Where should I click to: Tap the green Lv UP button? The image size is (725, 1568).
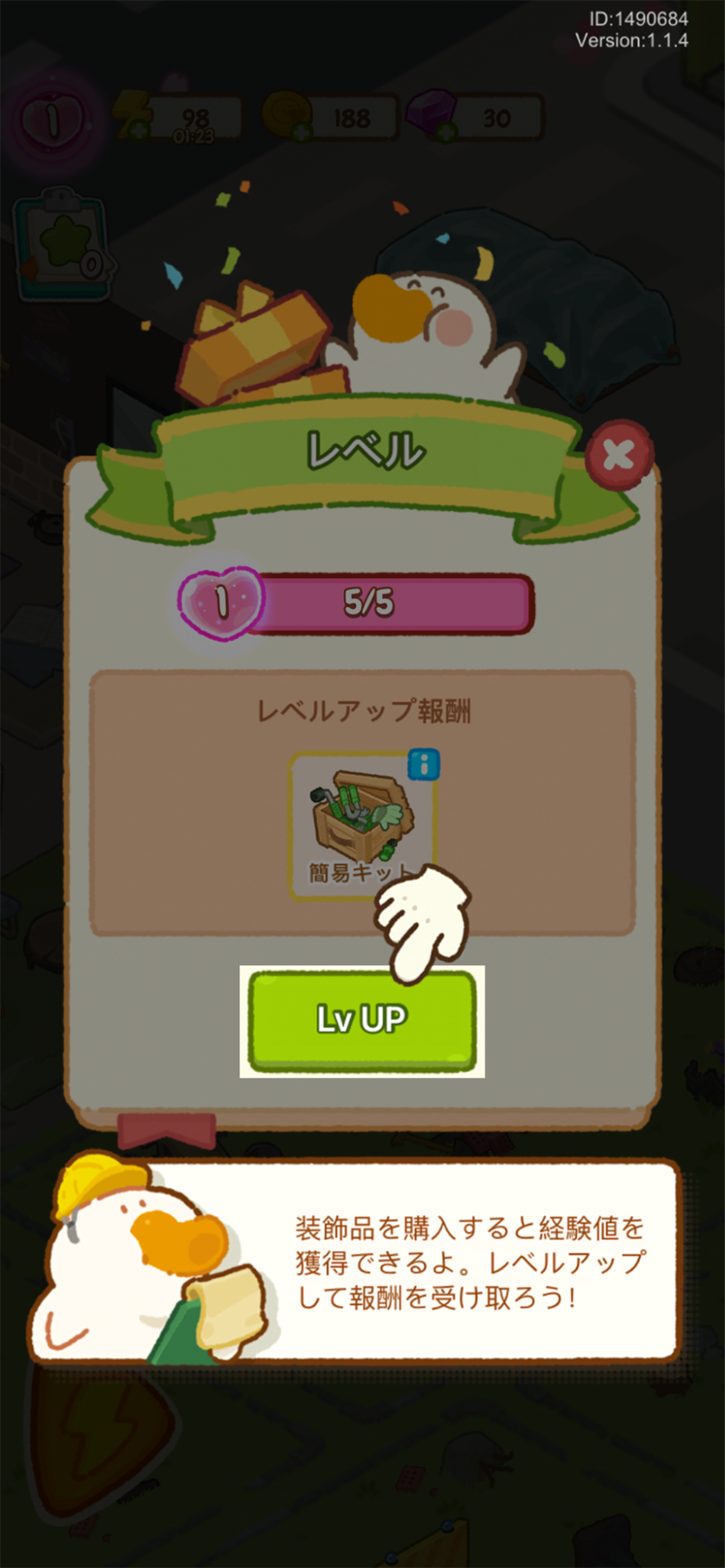tap(361, 1020)
